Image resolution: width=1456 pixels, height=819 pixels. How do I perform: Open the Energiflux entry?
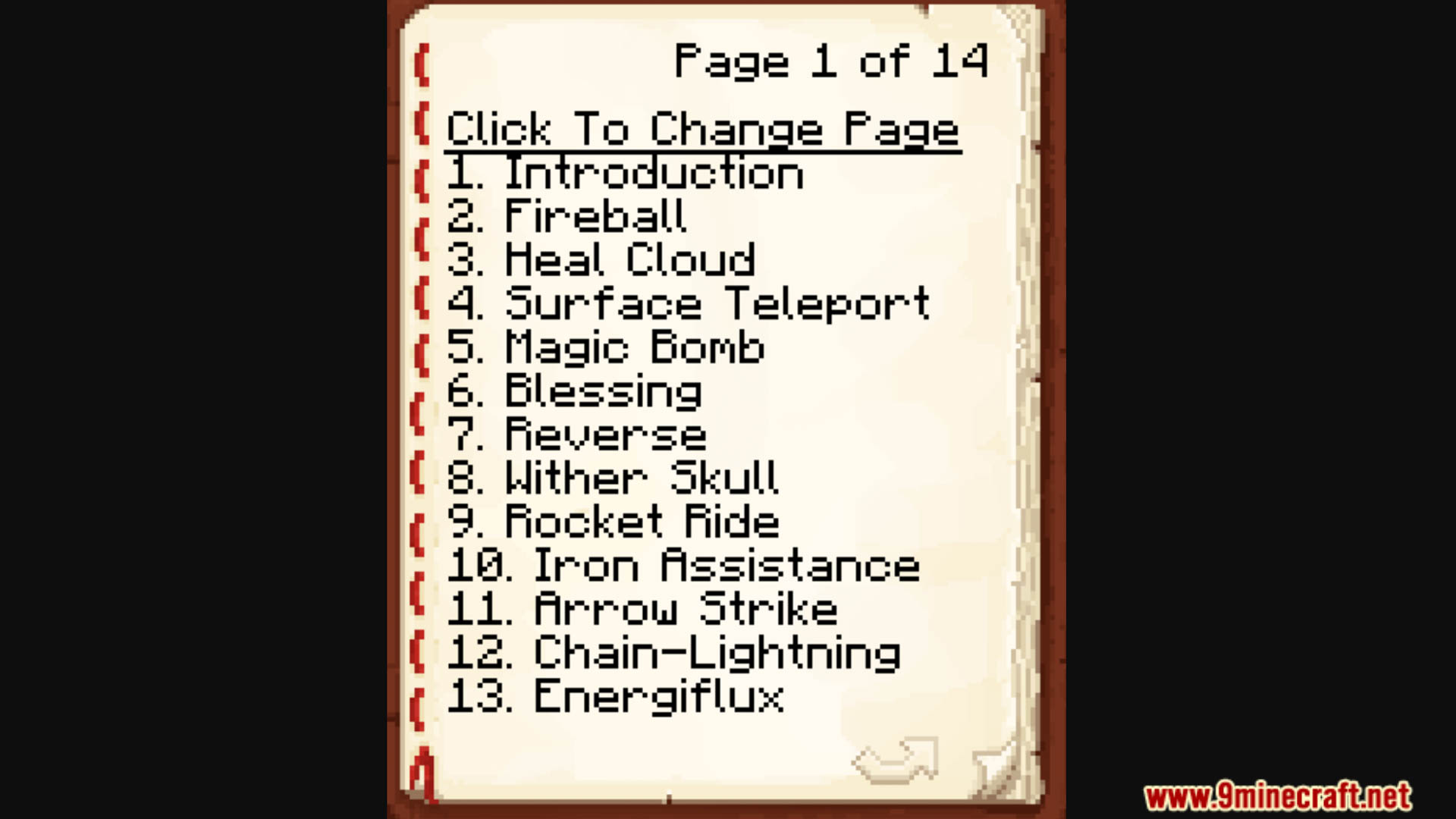(616, 697)
